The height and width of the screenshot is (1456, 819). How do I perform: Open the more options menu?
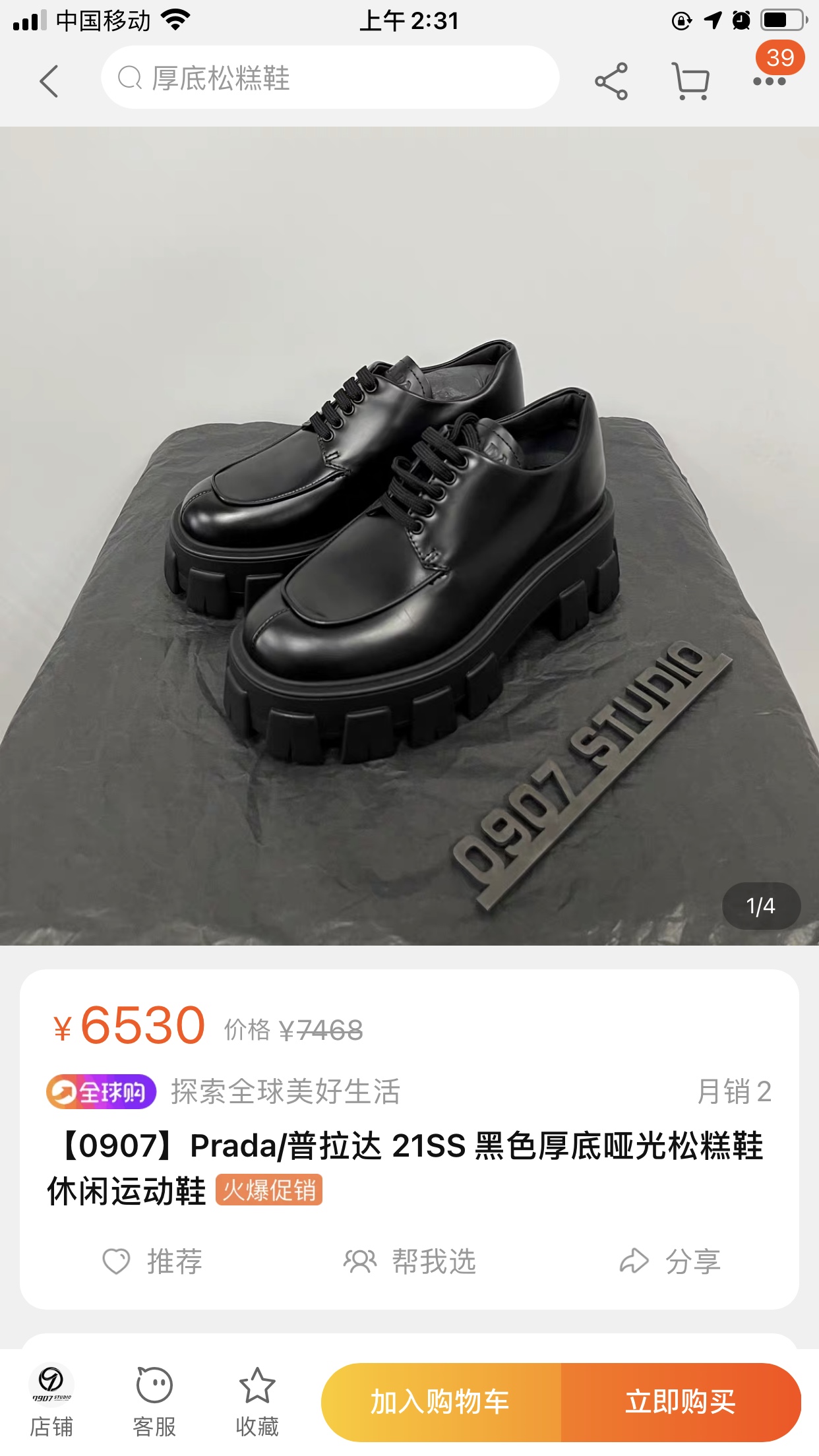point(769,81)
